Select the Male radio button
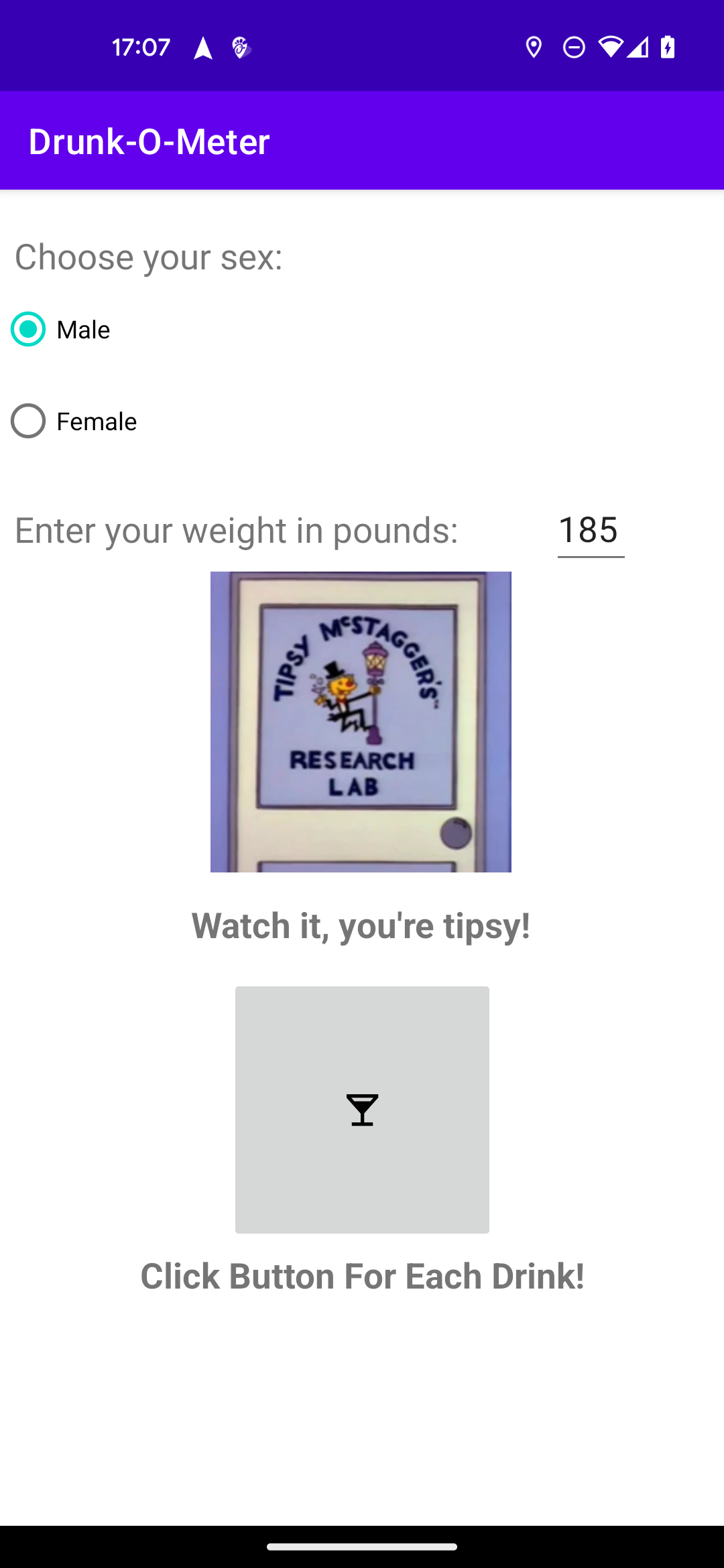The image size is (724, 1568). click(x=28, y=329)
